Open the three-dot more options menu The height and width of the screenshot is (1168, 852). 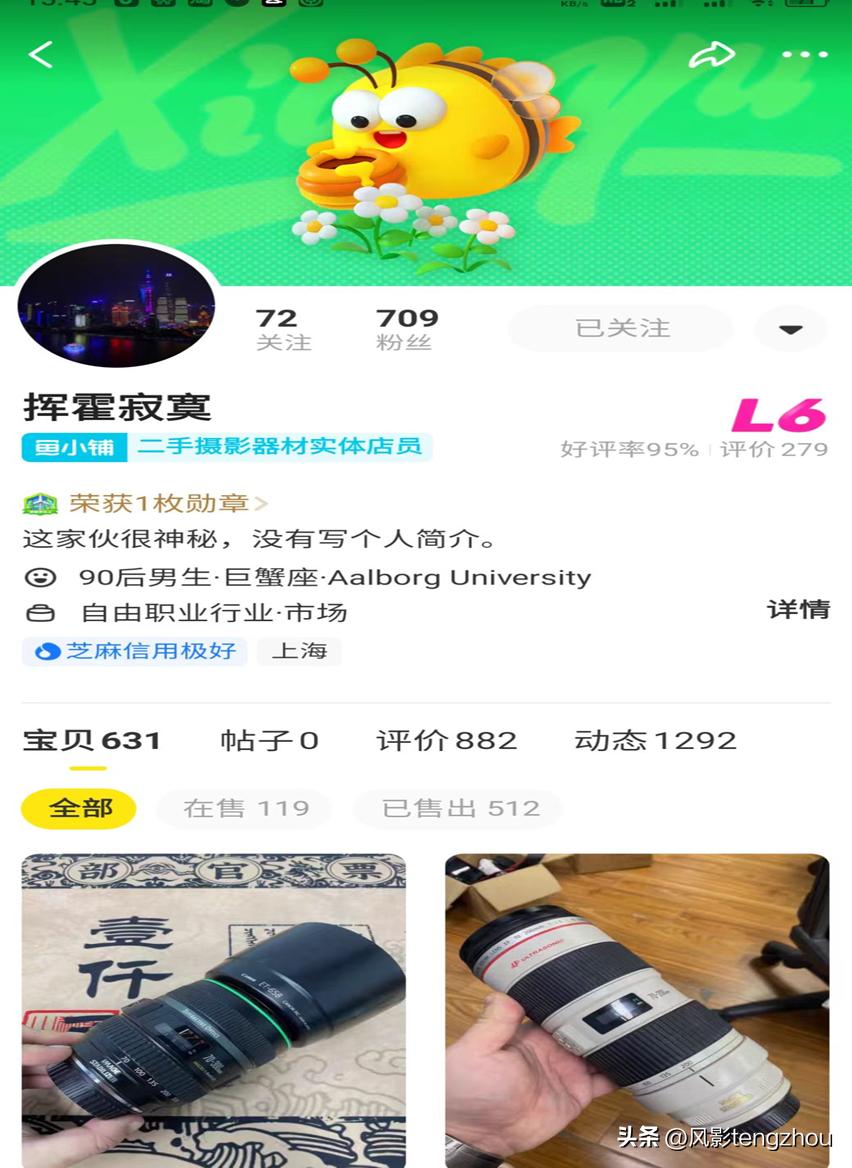pos(806,55)
